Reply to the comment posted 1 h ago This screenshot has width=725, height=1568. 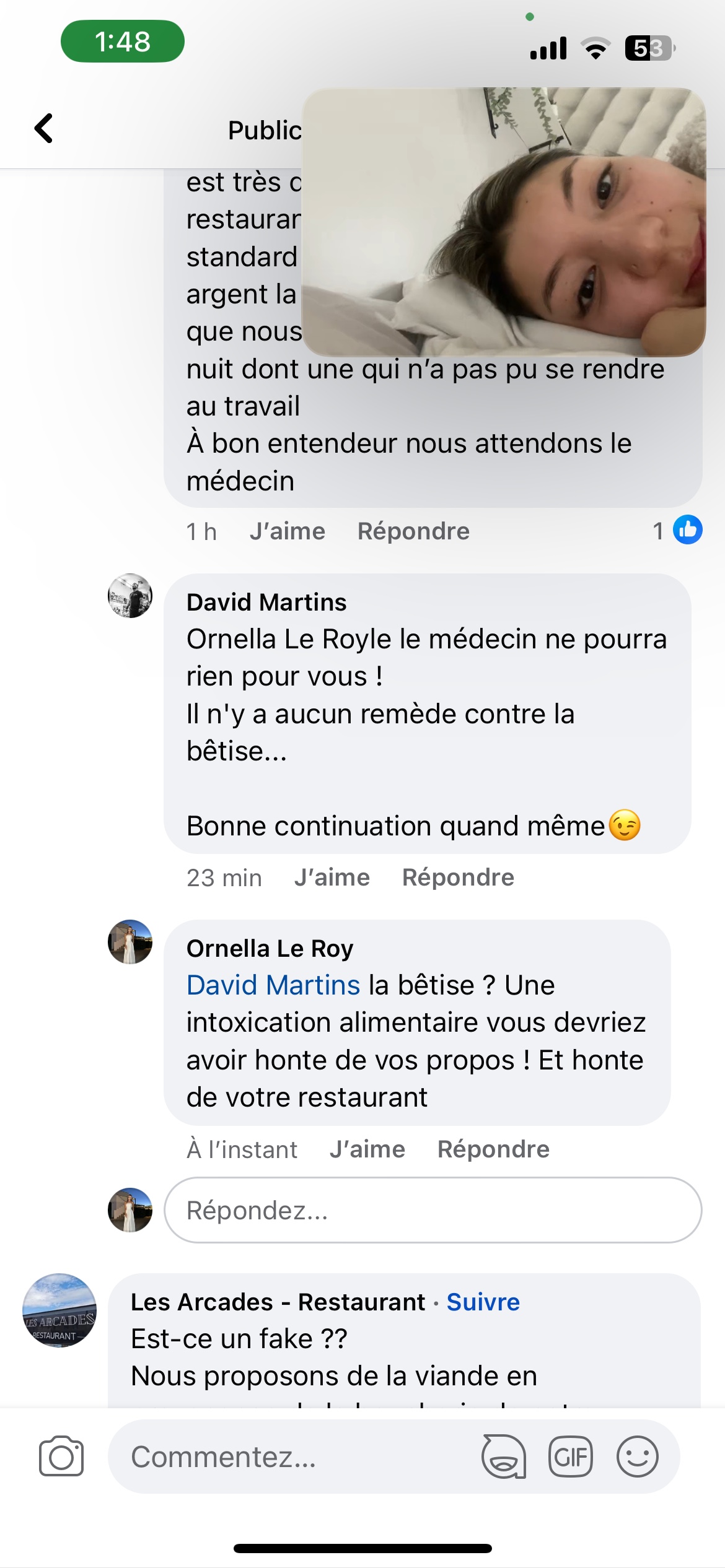(x=413, y=531)
